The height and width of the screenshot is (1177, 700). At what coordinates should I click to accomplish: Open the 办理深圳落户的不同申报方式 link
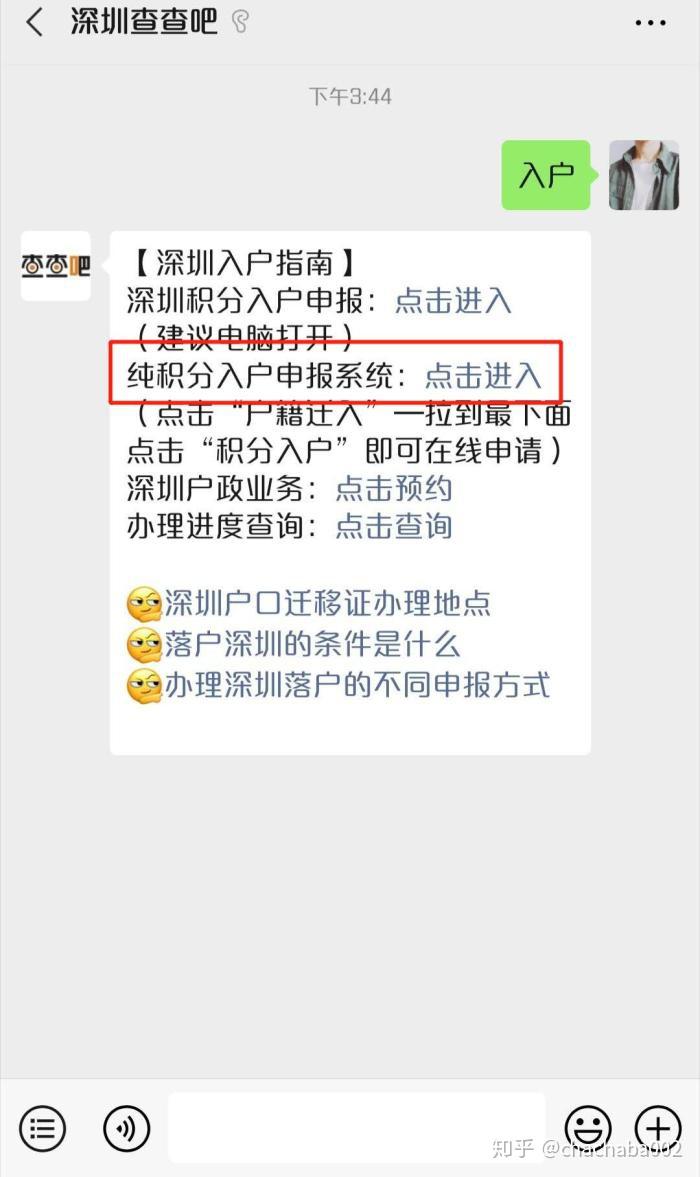[357, 685]
